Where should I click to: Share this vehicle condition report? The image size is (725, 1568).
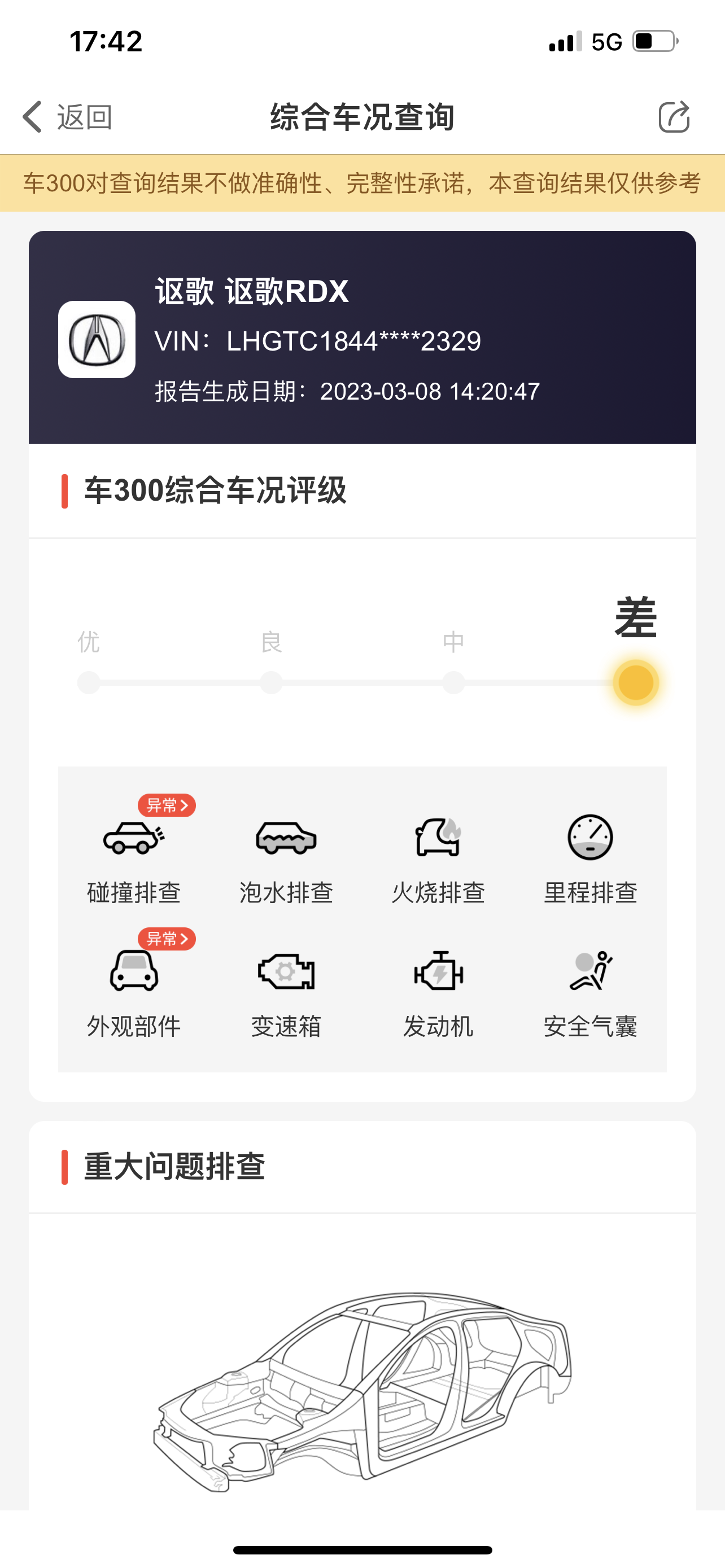click(673, 117)
